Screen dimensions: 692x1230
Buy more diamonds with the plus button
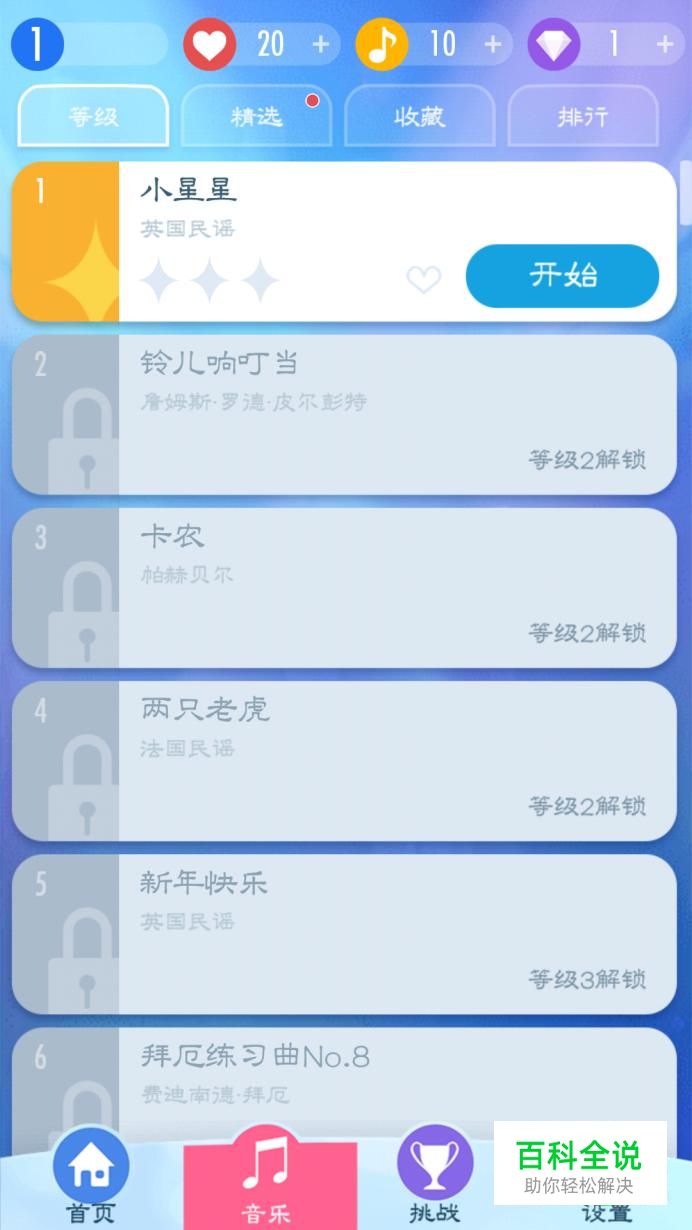coord(665,44)
